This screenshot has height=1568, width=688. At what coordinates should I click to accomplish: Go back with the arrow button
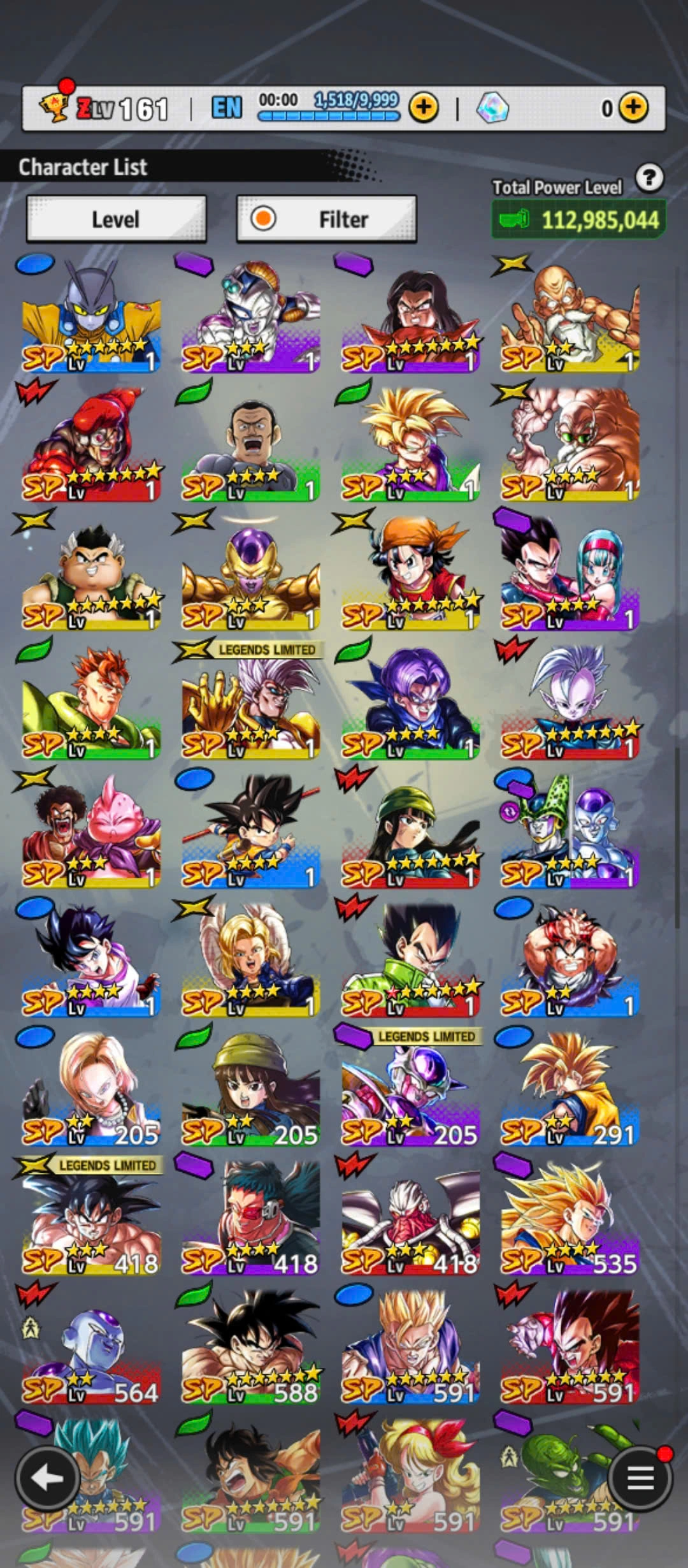point(47,1478)
